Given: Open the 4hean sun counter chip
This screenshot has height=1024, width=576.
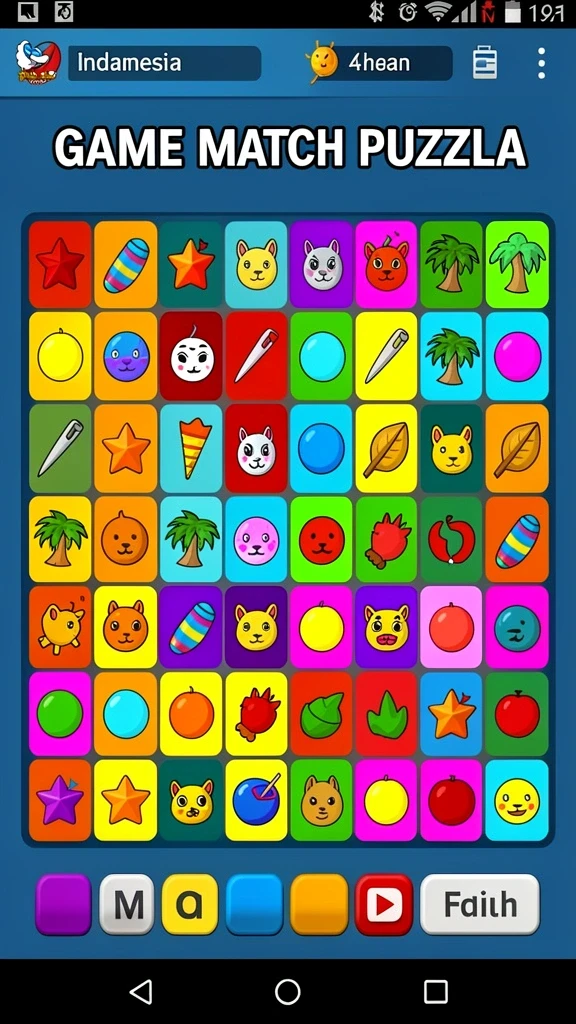Looking at the screenshot, I should tap(381, 63).
